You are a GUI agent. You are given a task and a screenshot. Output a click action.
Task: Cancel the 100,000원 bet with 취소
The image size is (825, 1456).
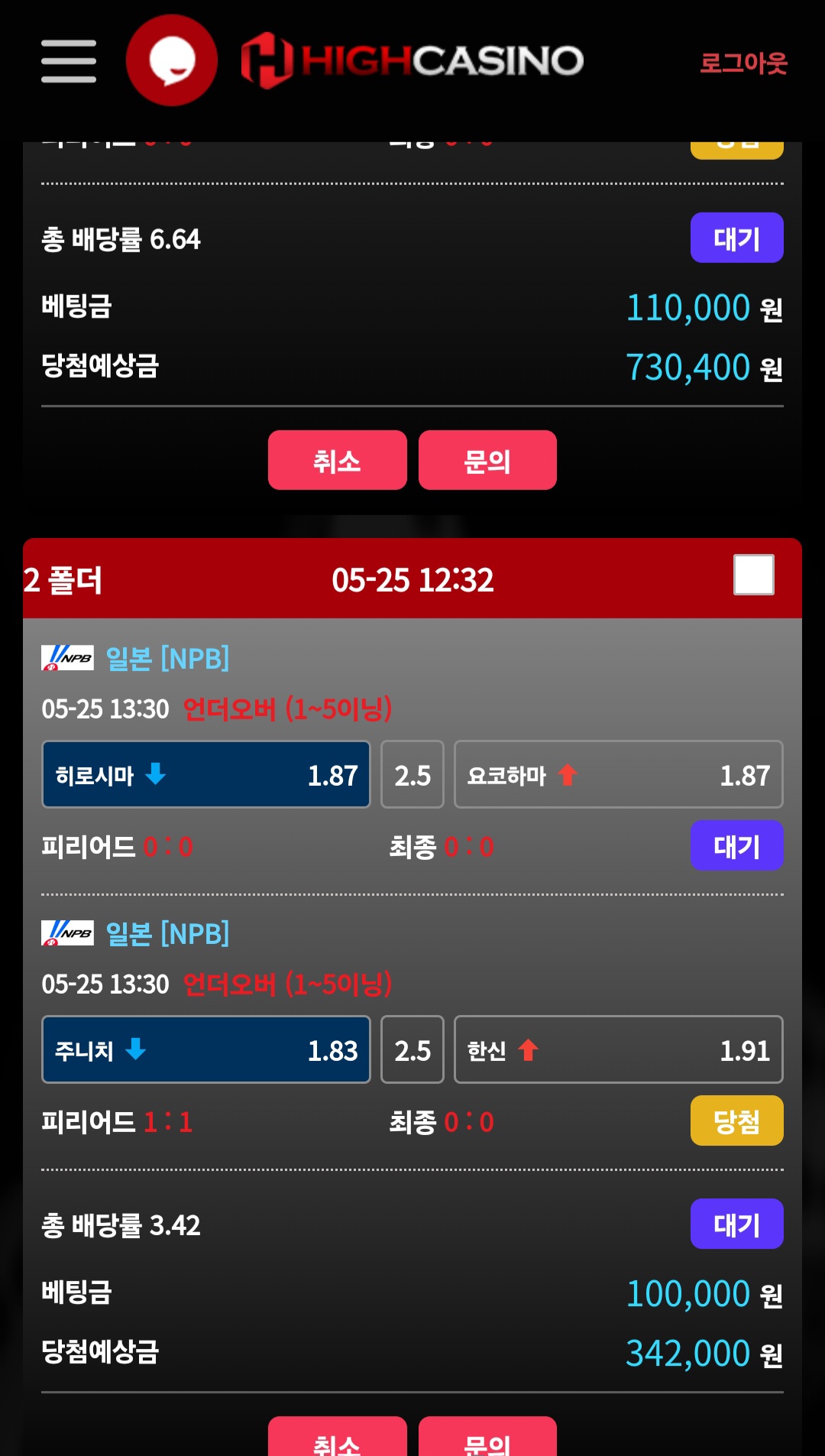337,1438
